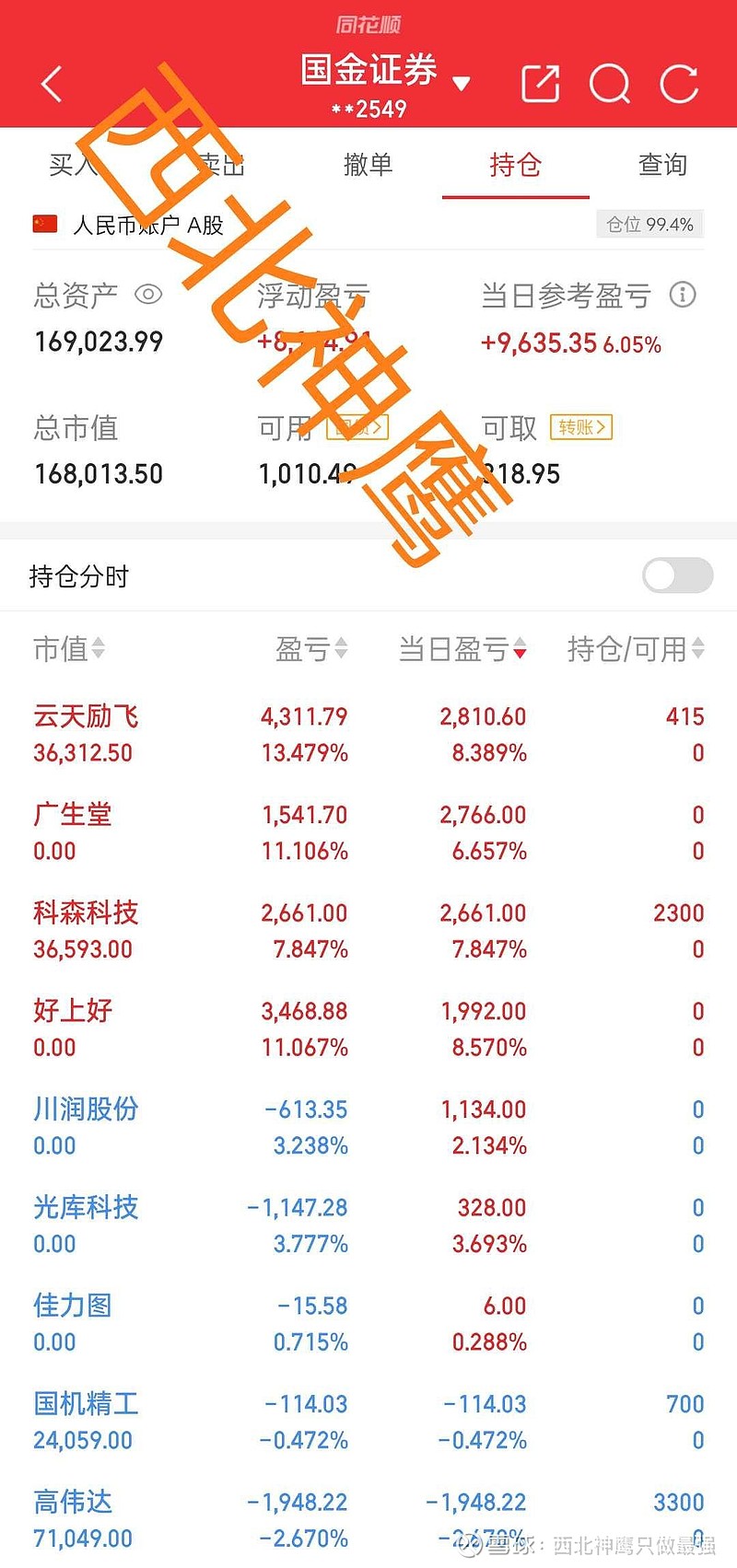Viewport: 737px width, 1568px height.
Task: View the 国机精工 holding row
Action: 368,1422
